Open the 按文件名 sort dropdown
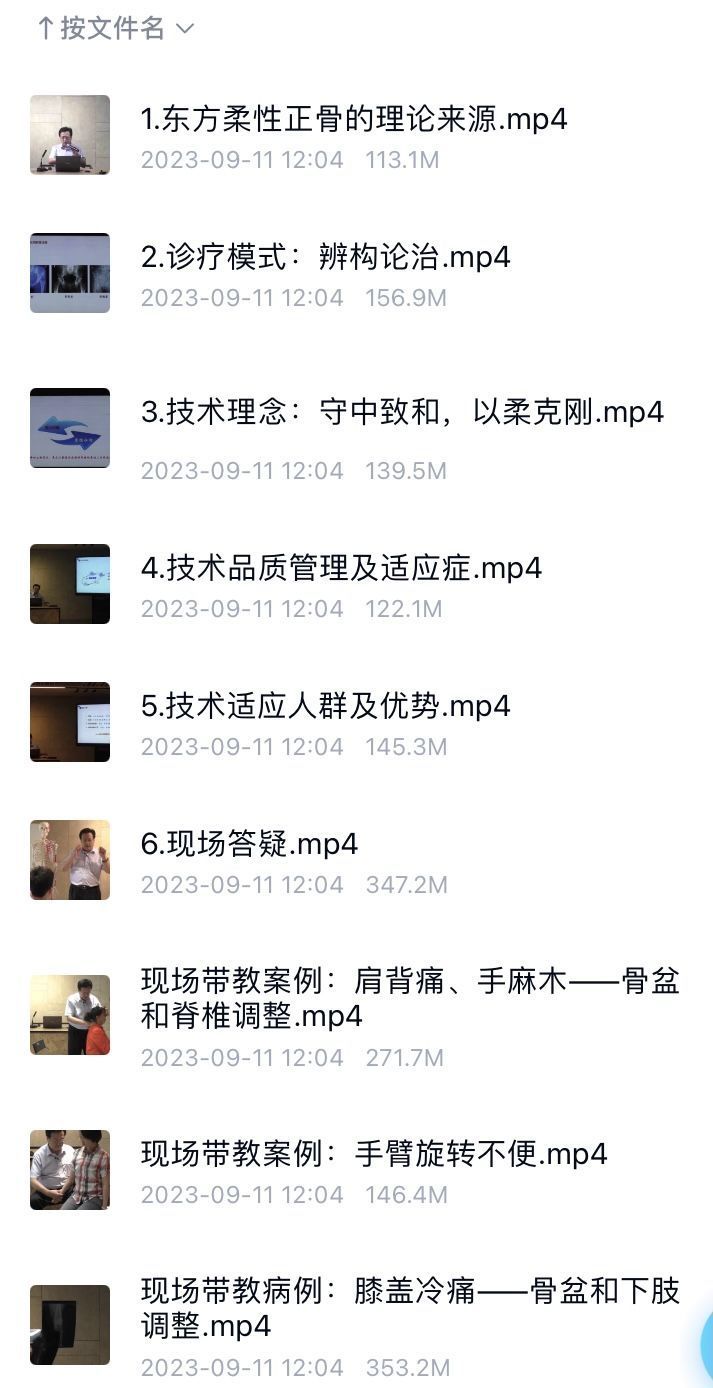Viewport: 713px width, 1388px height. tap(114, 28)
